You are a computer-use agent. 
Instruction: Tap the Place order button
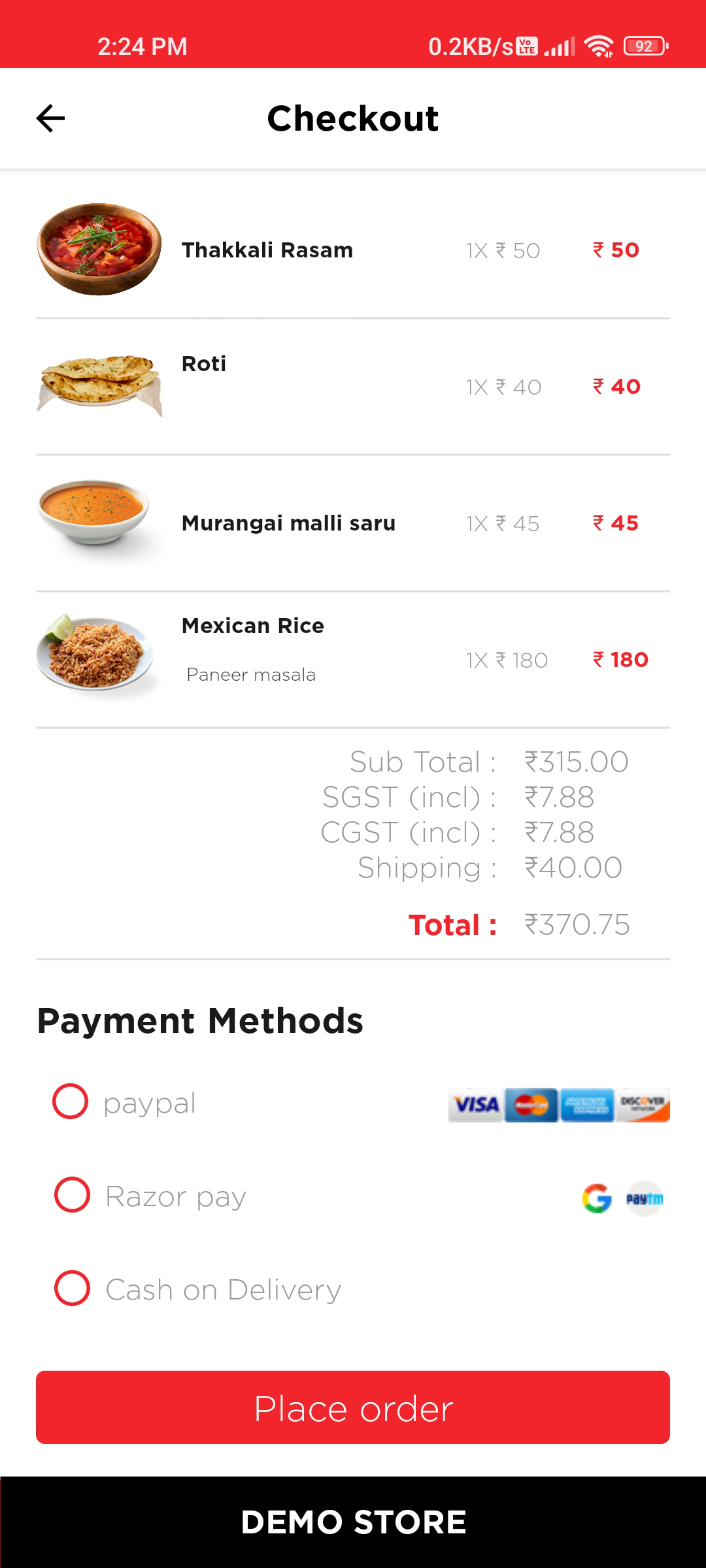click(353, 1407)
